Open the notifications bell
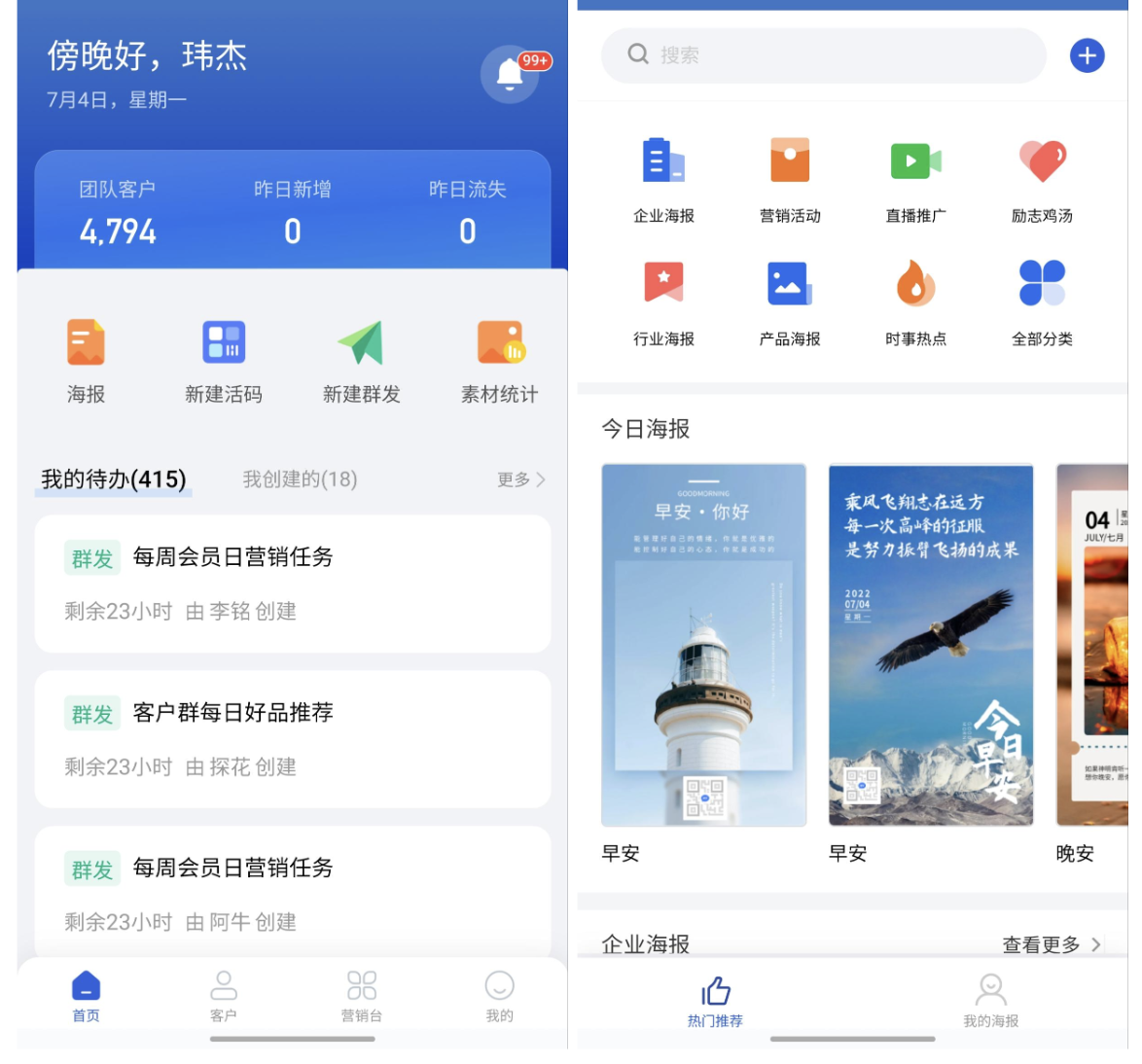1142x1064 pixels. (x=510, y=74)
